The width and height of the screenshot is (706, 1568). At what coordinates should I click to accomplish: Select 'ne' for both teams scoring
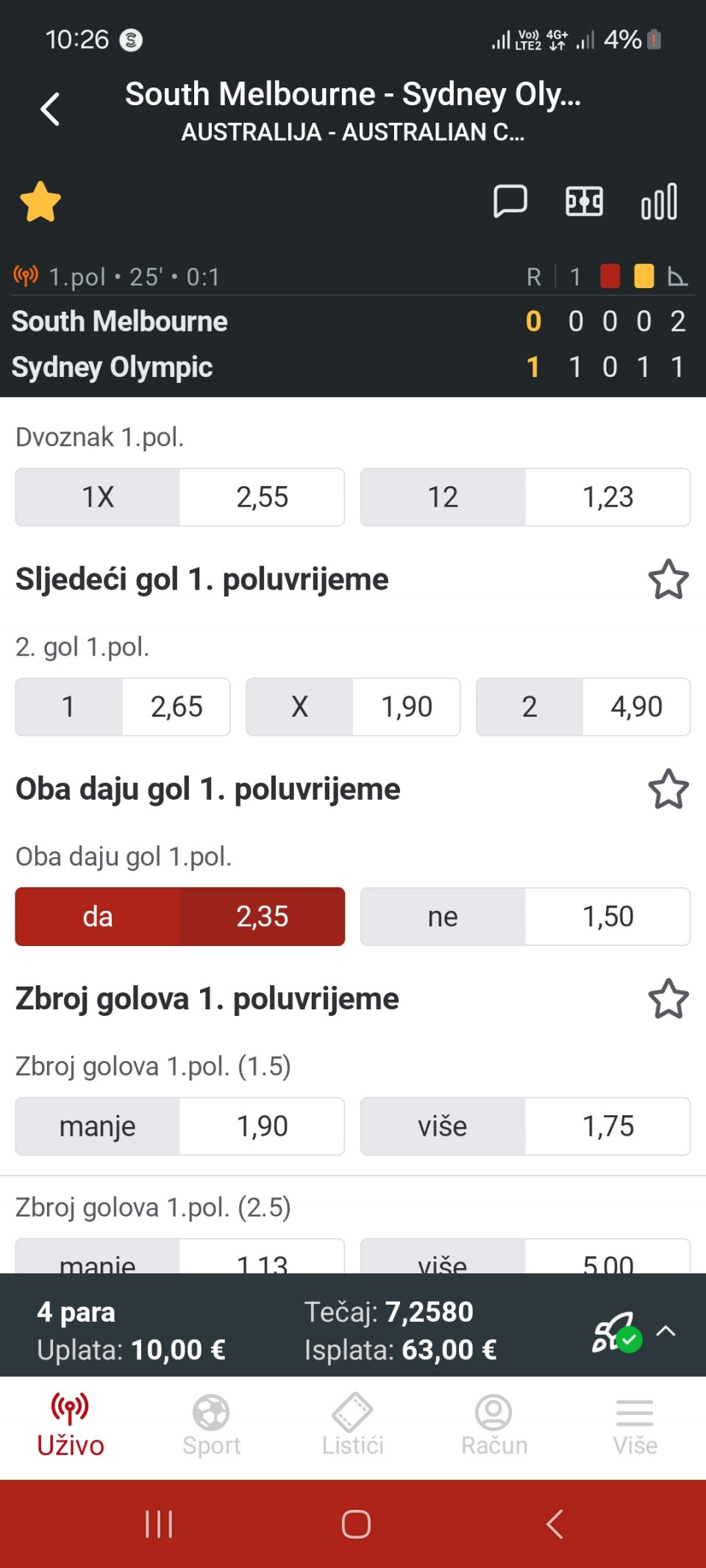[x=524, y=917]
